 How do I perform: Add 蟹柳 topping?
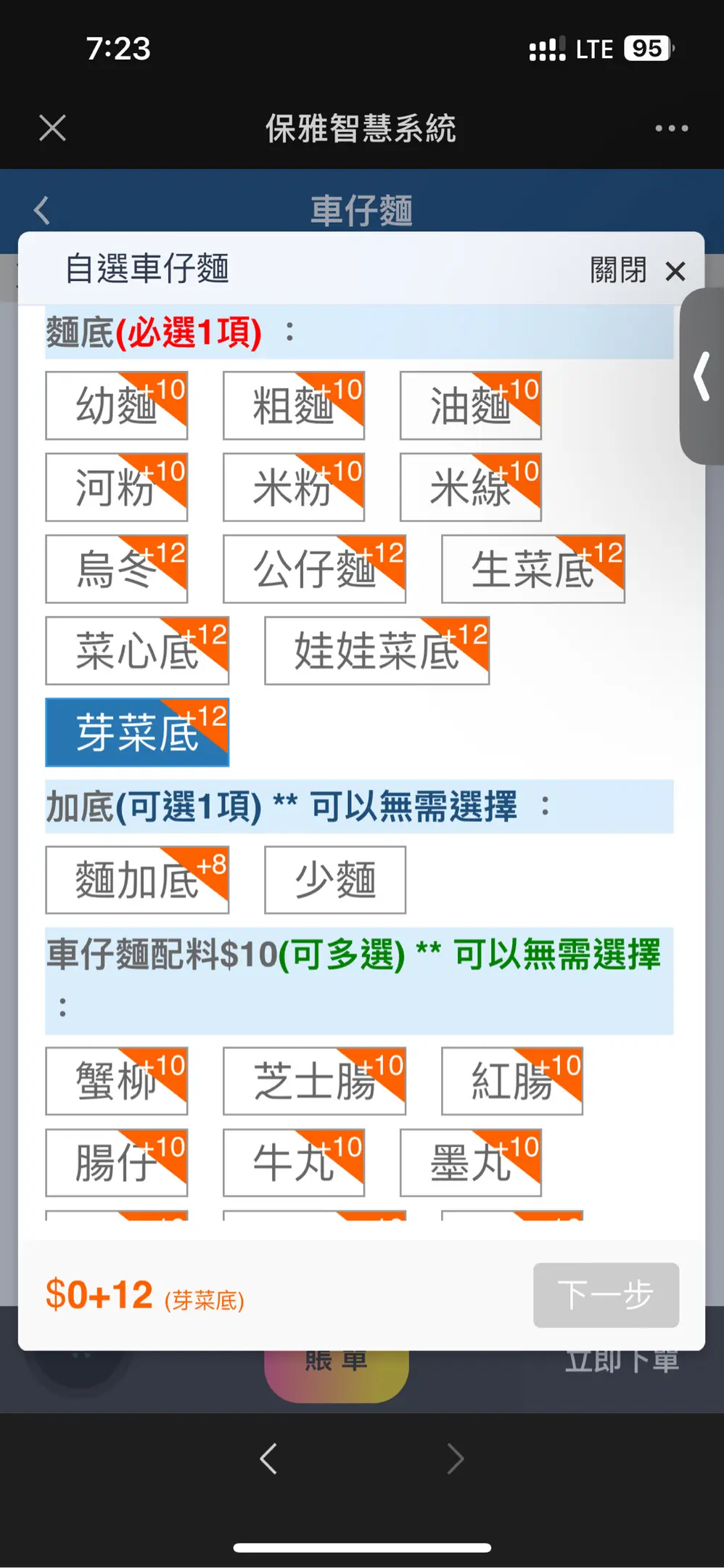click(x=116, y=1081)
